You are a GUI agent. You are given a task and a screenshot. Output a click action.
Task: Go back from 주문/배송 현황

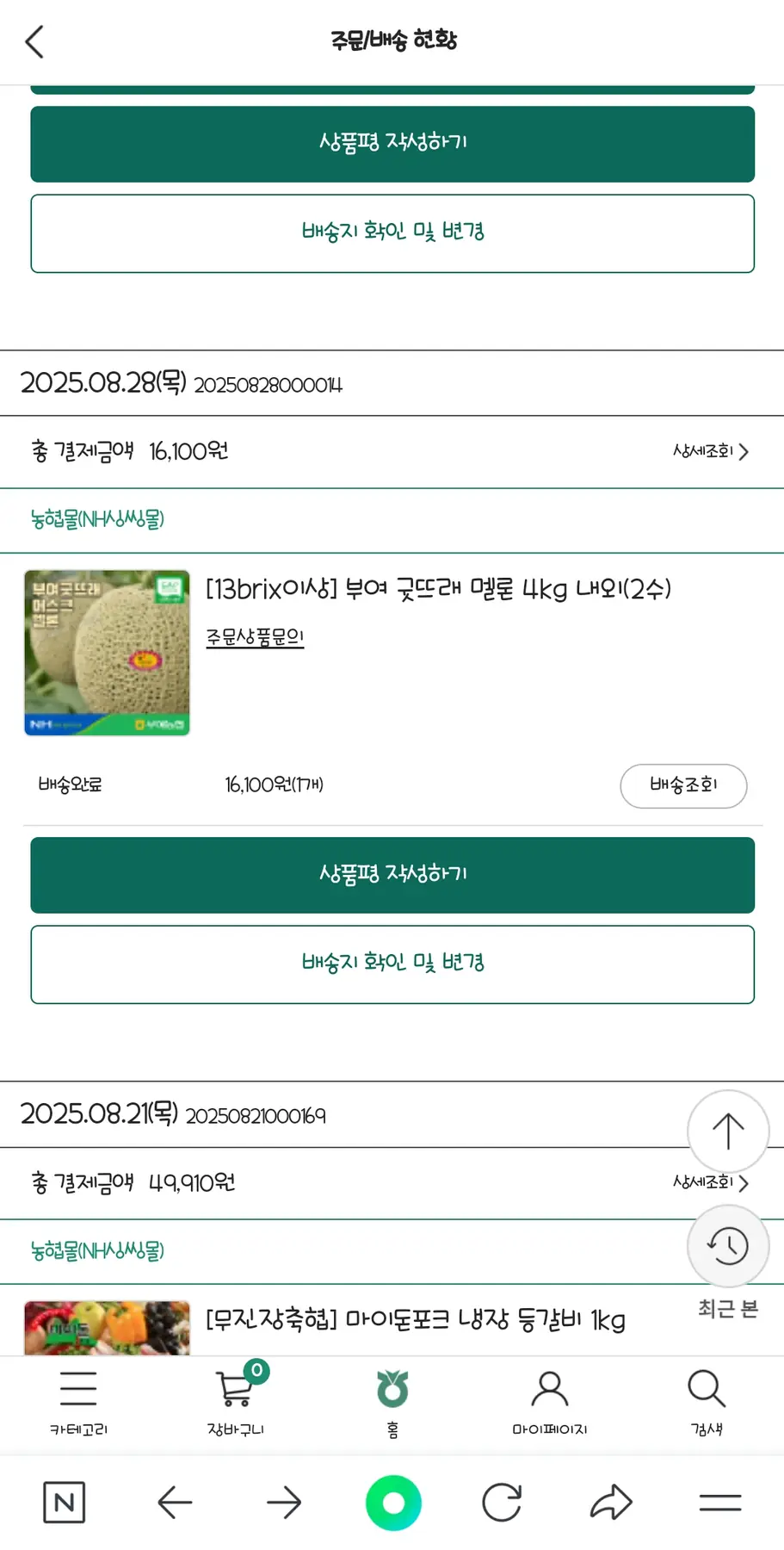tap(34, 41)
